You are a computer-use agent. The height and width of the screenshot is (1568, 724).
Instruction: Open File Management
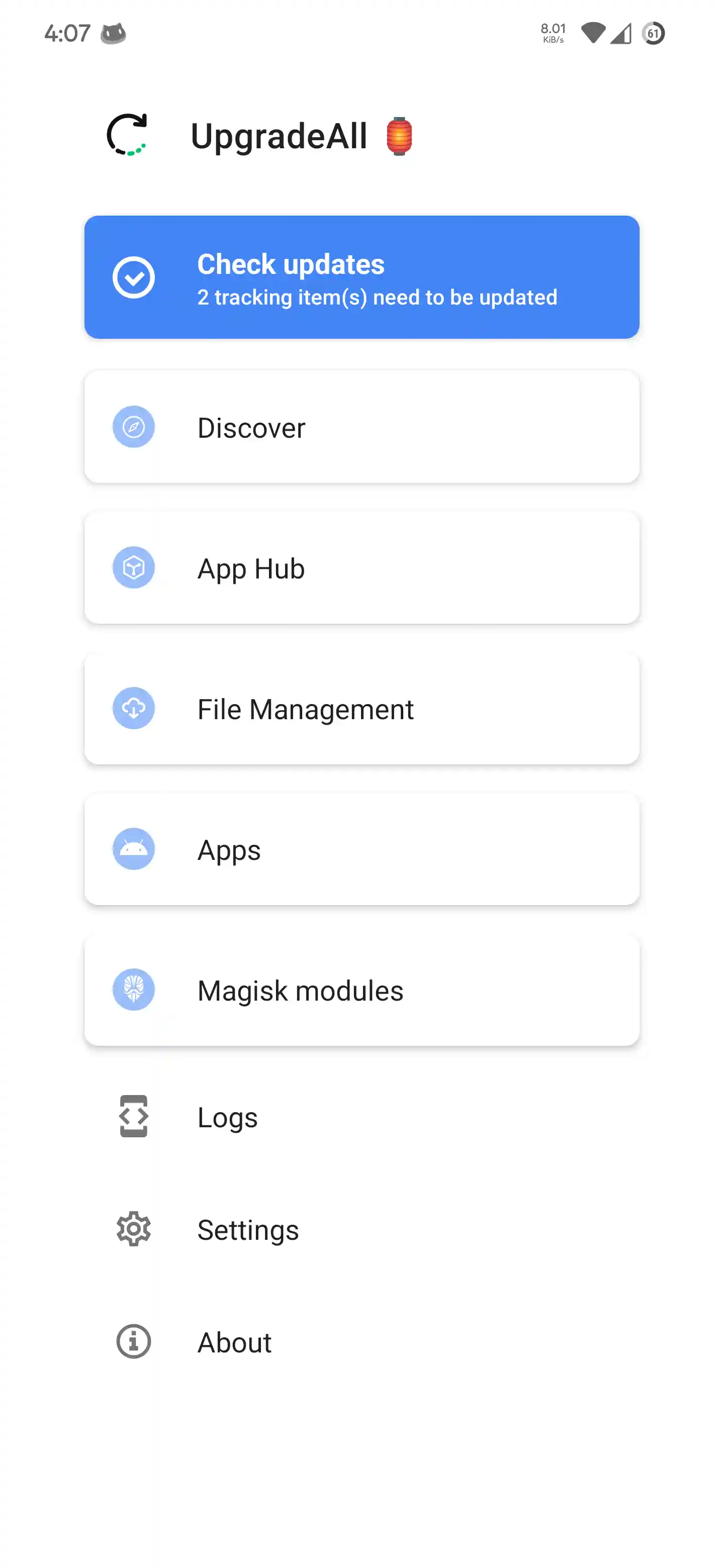[361, 708]
